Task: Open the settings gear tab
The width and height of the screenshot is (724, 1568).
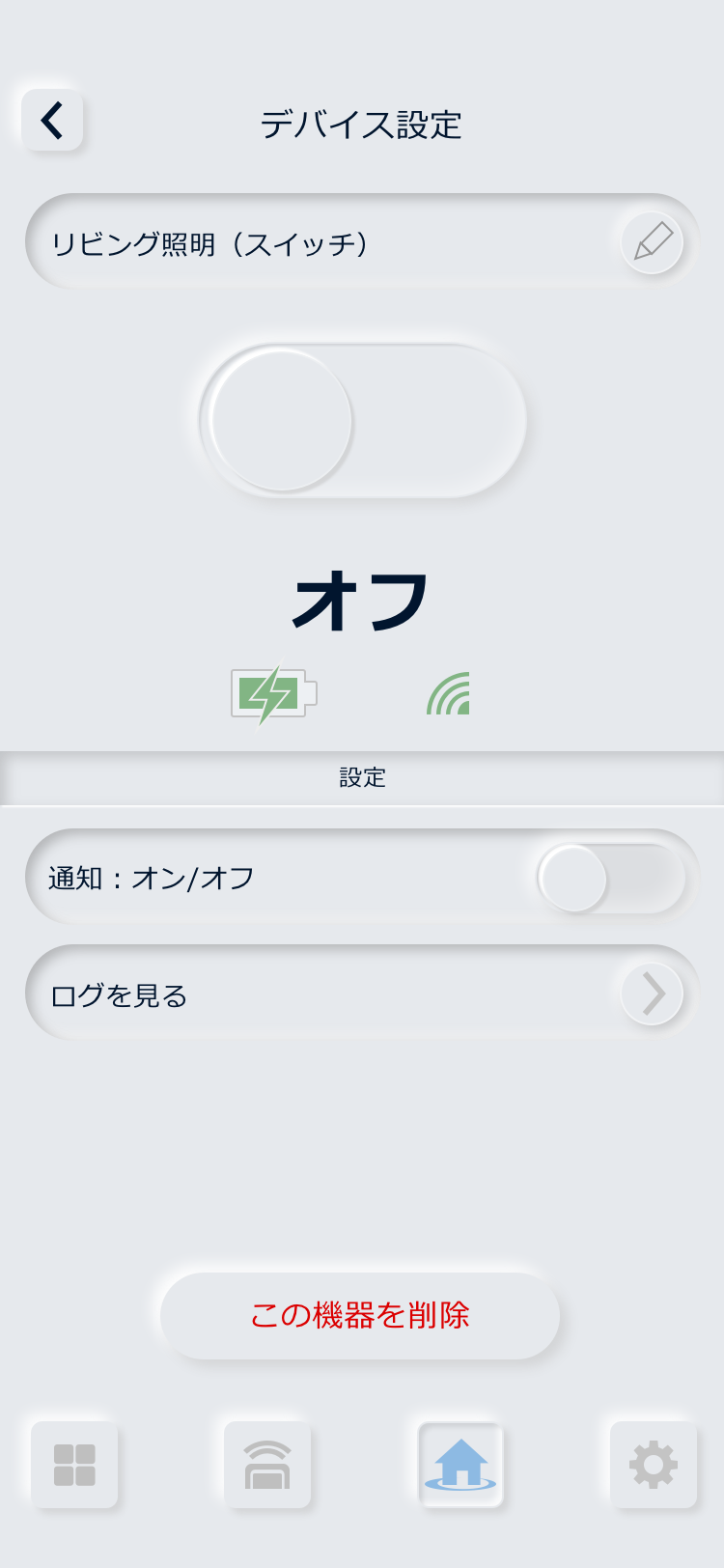Action: [654, 1465]
